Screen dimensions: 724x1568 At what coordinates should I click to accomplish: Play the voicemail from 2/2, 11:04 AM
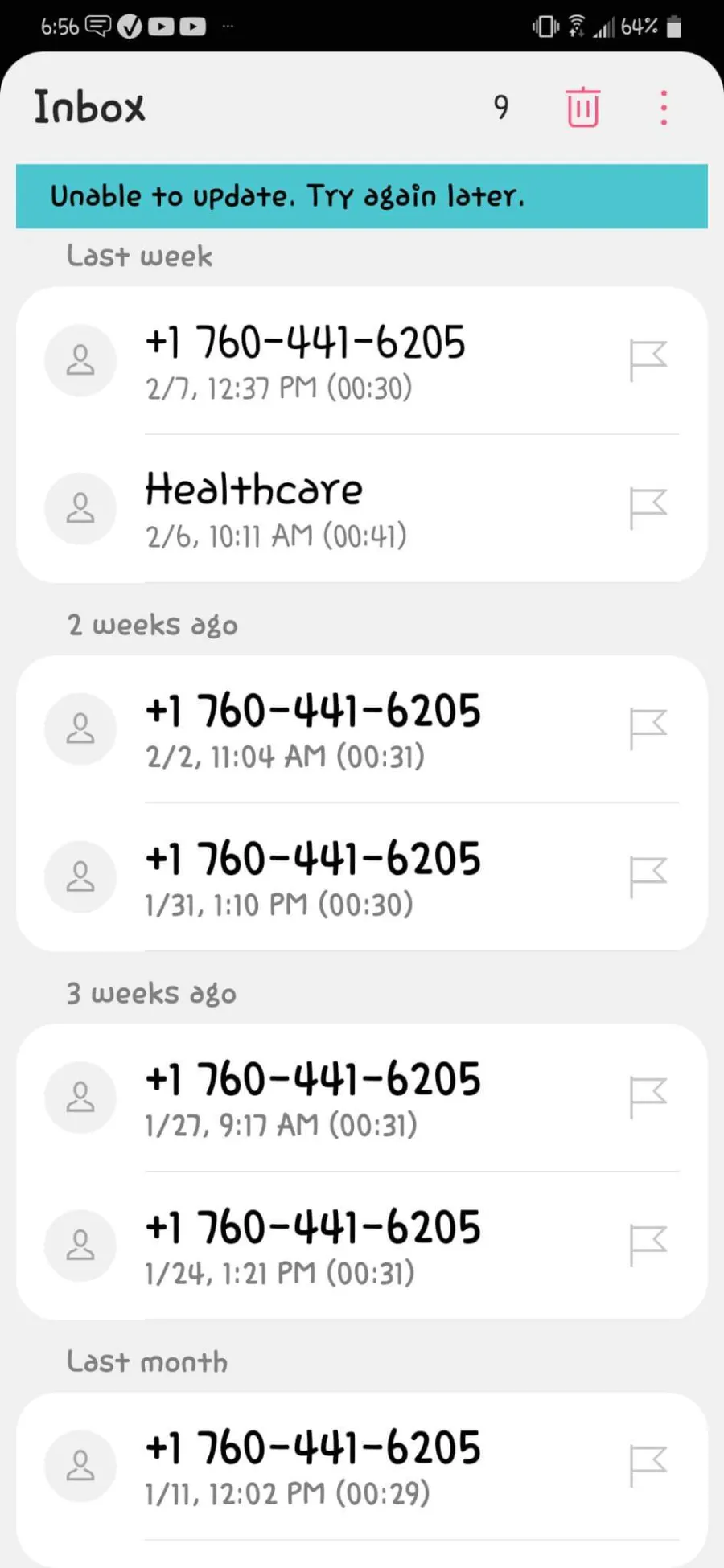click(x=362, y=729)
